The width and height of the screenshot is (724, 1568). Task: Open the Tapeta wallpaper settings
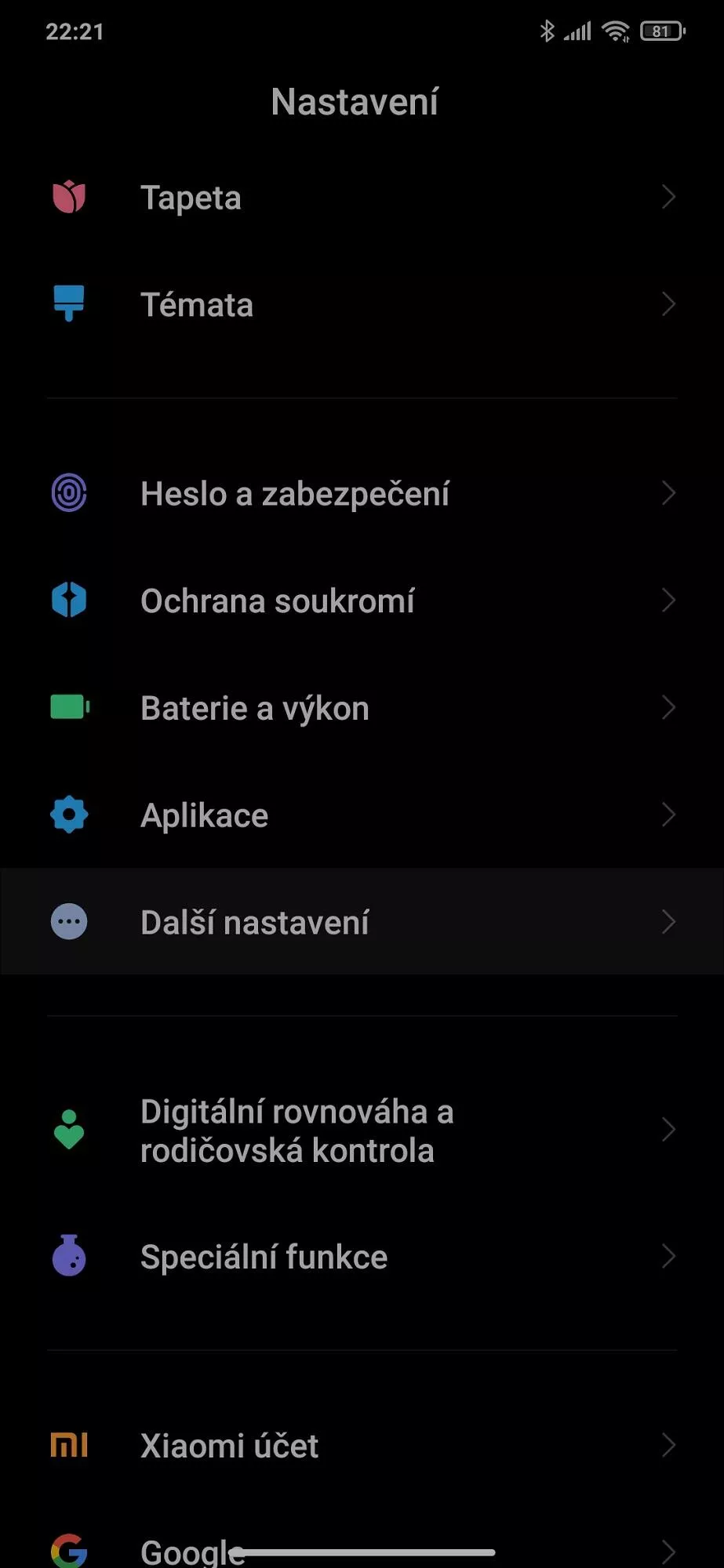[x=362, y=198]
